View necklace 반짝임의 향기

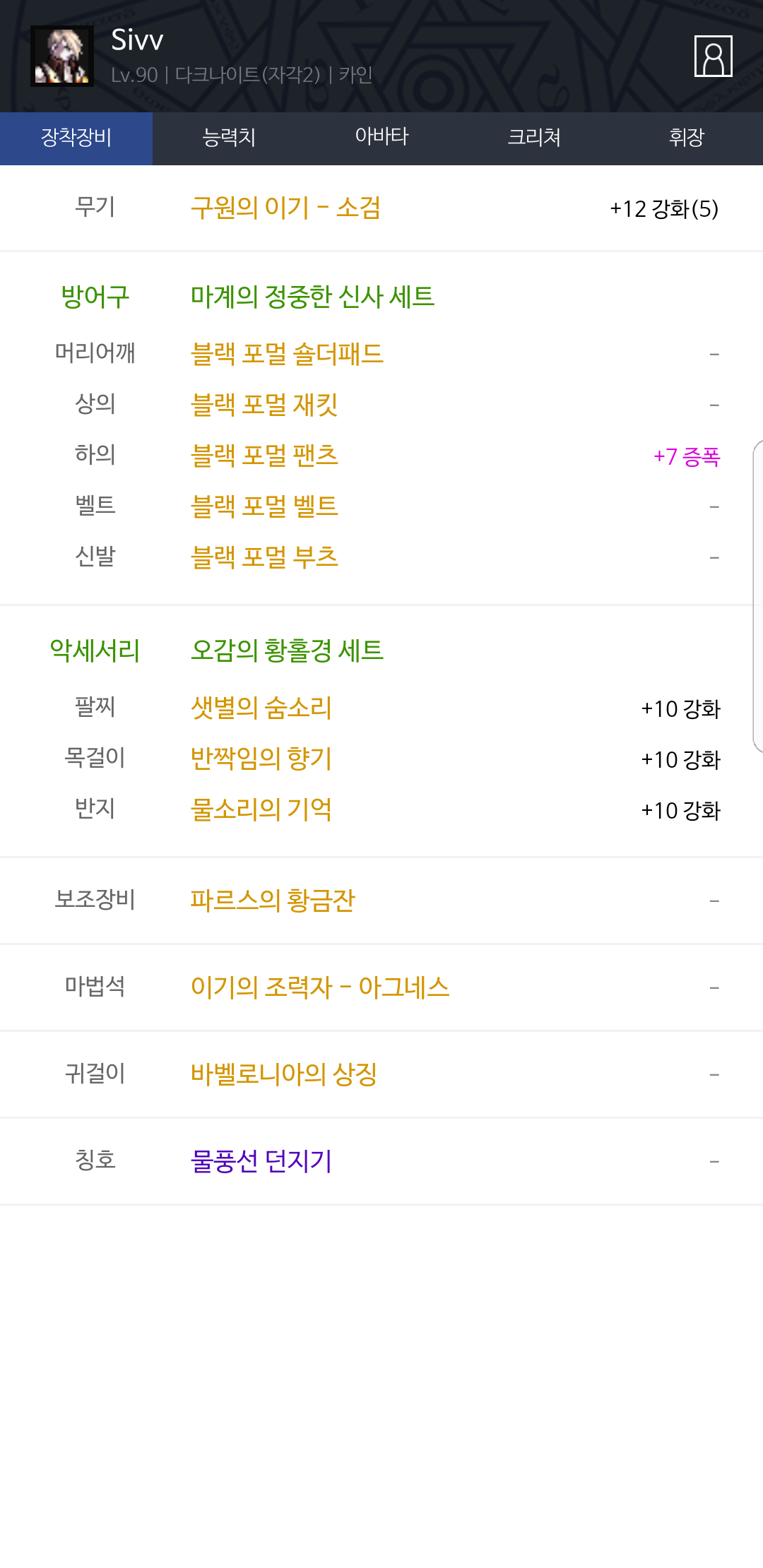261,759
